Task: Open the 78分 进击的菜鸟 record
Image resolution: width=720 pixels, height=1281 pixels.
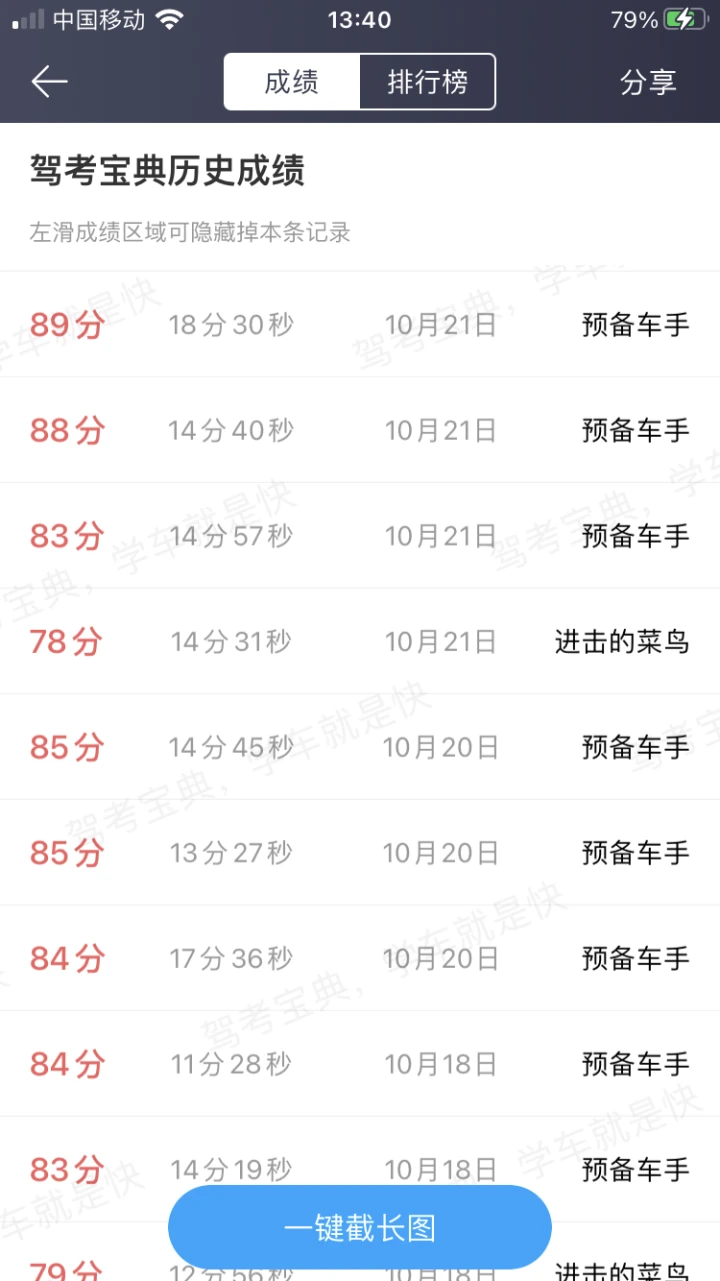Action: pos(360,641)
